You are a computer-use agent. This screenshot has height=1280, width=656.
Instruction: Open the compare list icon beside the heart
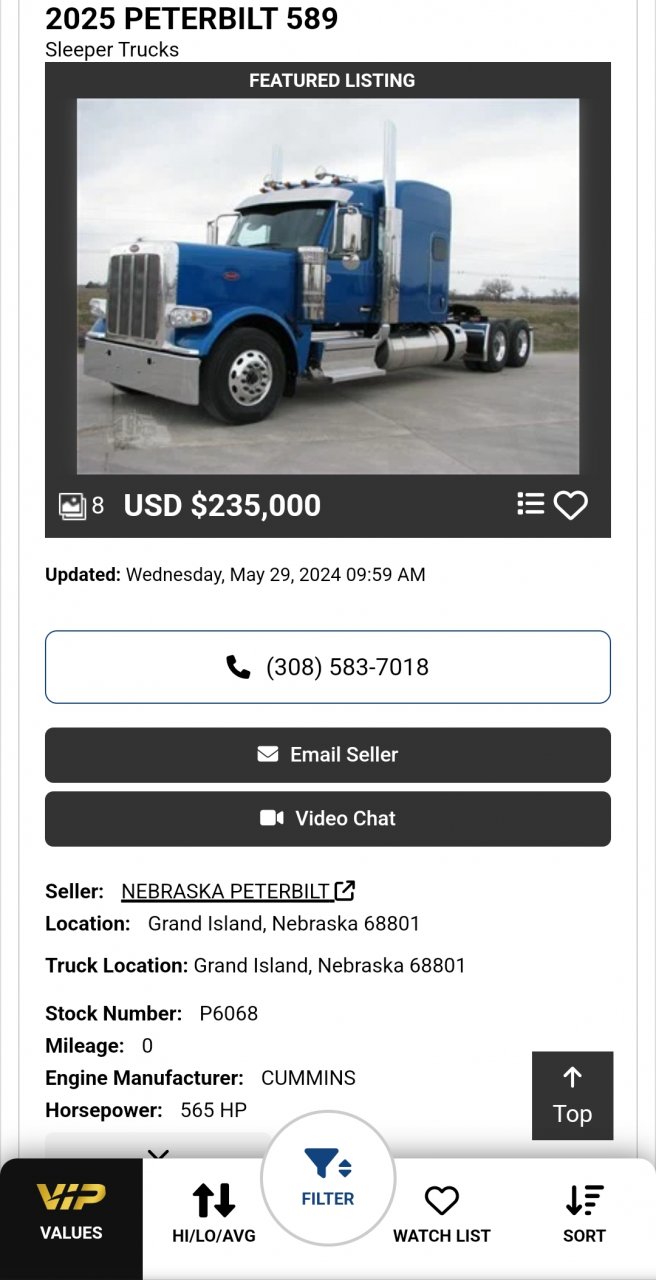tap(530, 504)
